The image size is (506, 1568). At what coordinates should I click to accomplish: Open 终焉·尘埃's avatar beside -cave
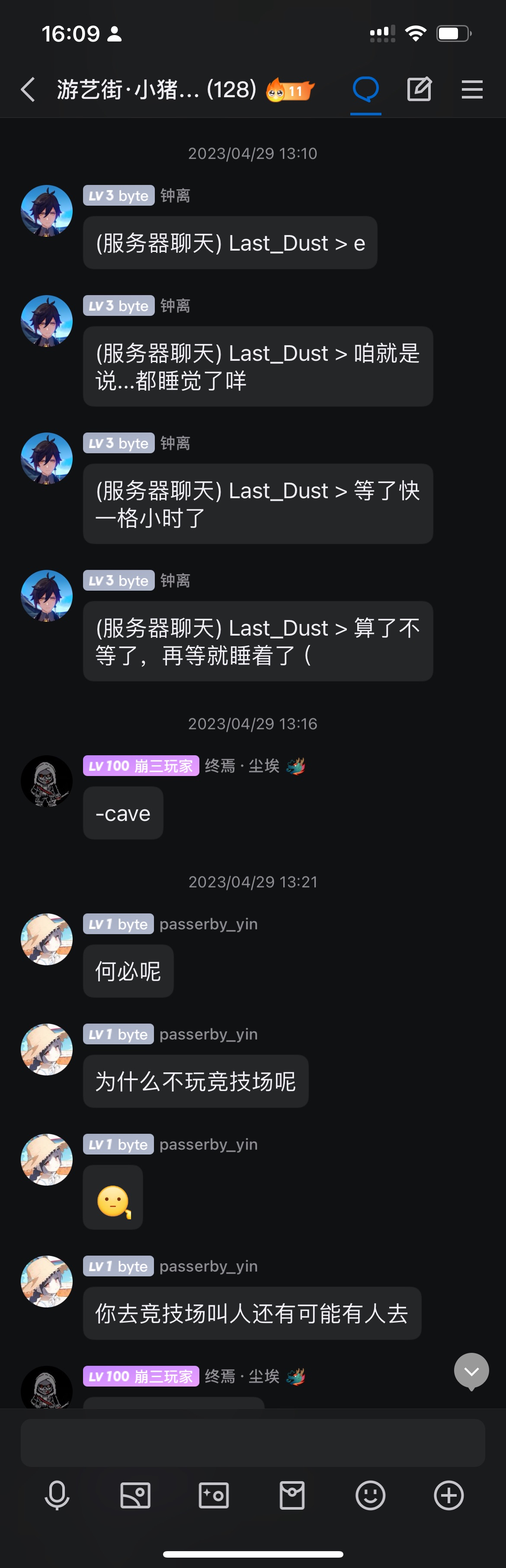point(47,781)
